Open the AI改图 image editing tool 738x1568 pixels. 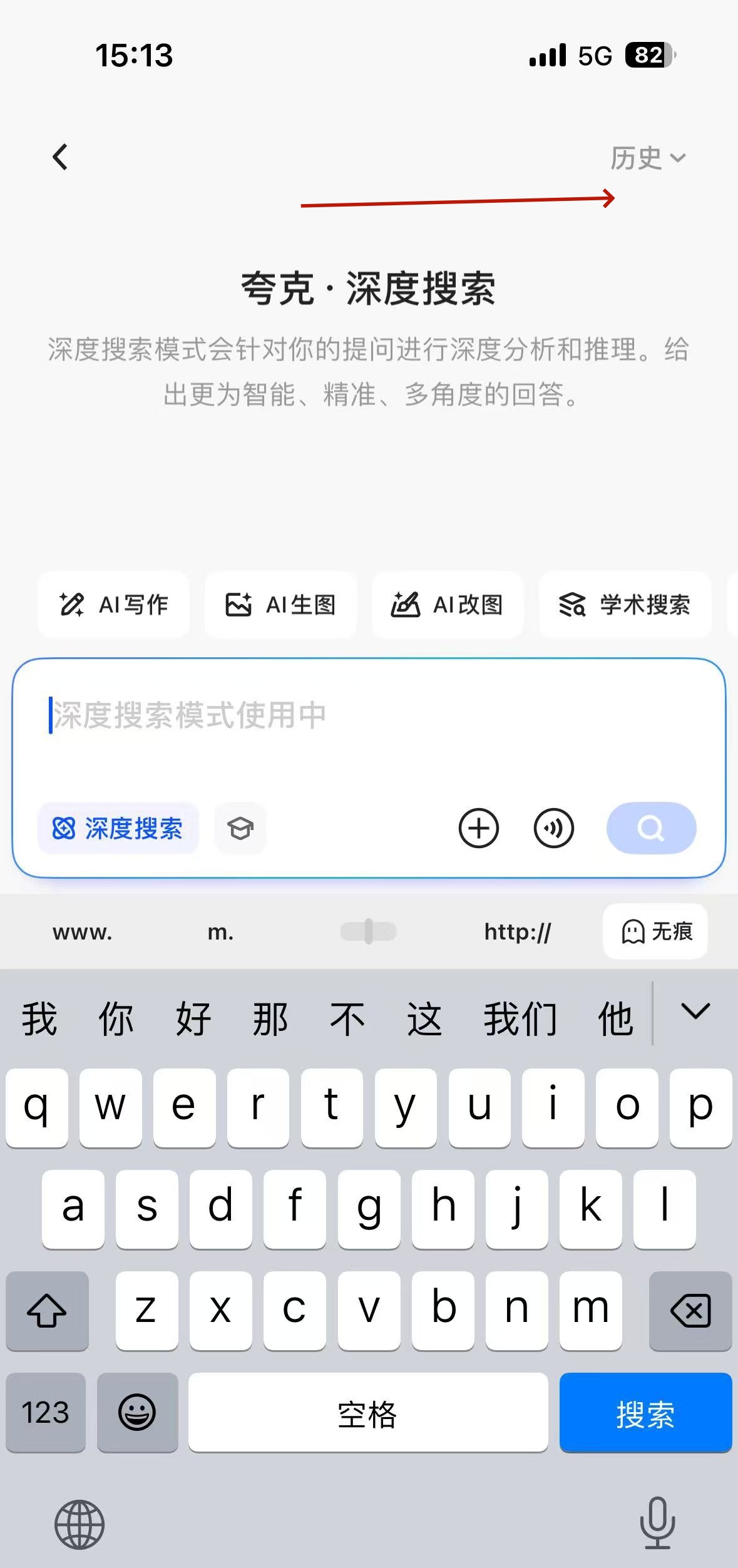pos(448,605)
